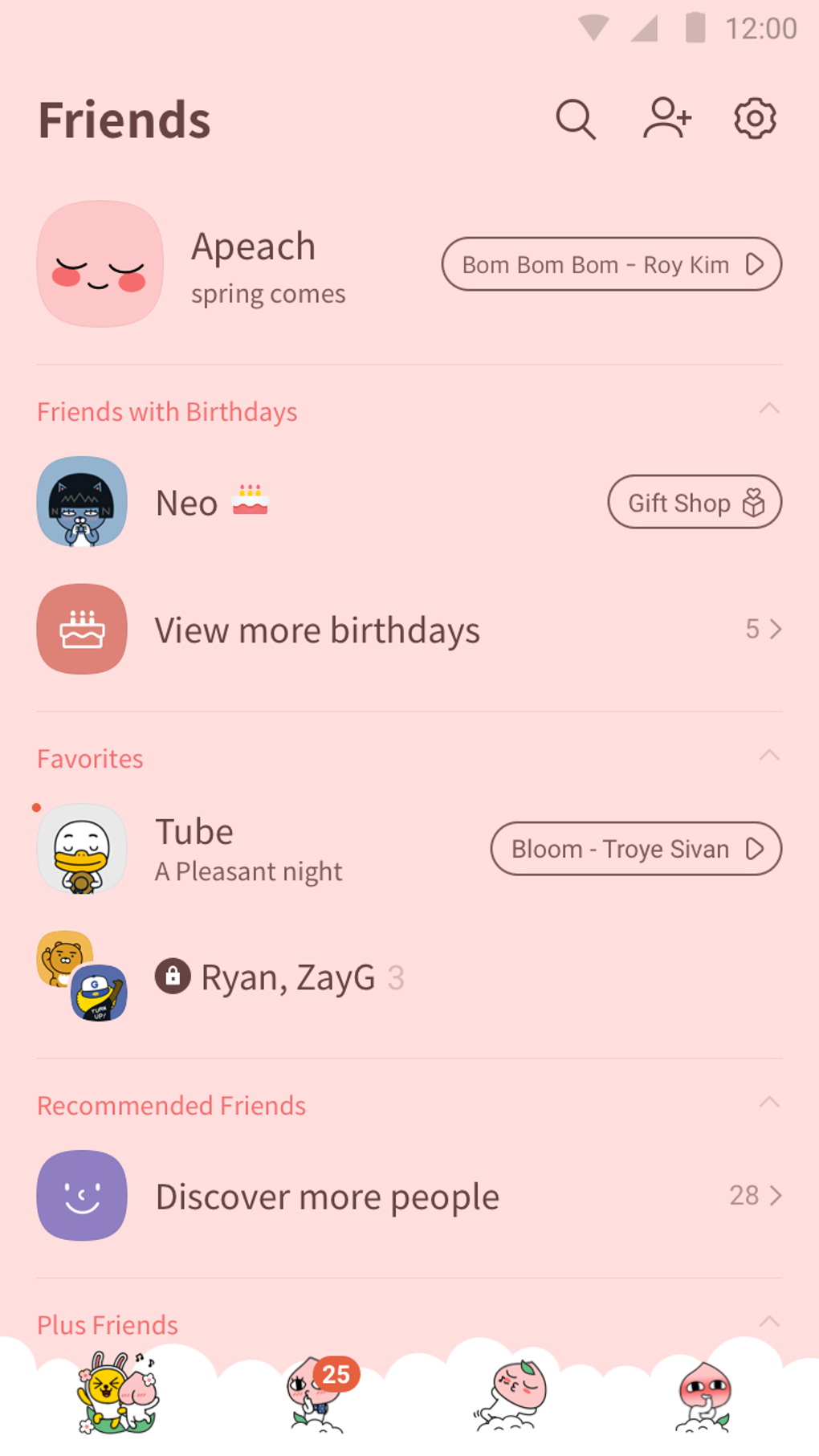Collapse the Favorites section
The width and height of the screenshot is (819, 1456).
point(768,756)
